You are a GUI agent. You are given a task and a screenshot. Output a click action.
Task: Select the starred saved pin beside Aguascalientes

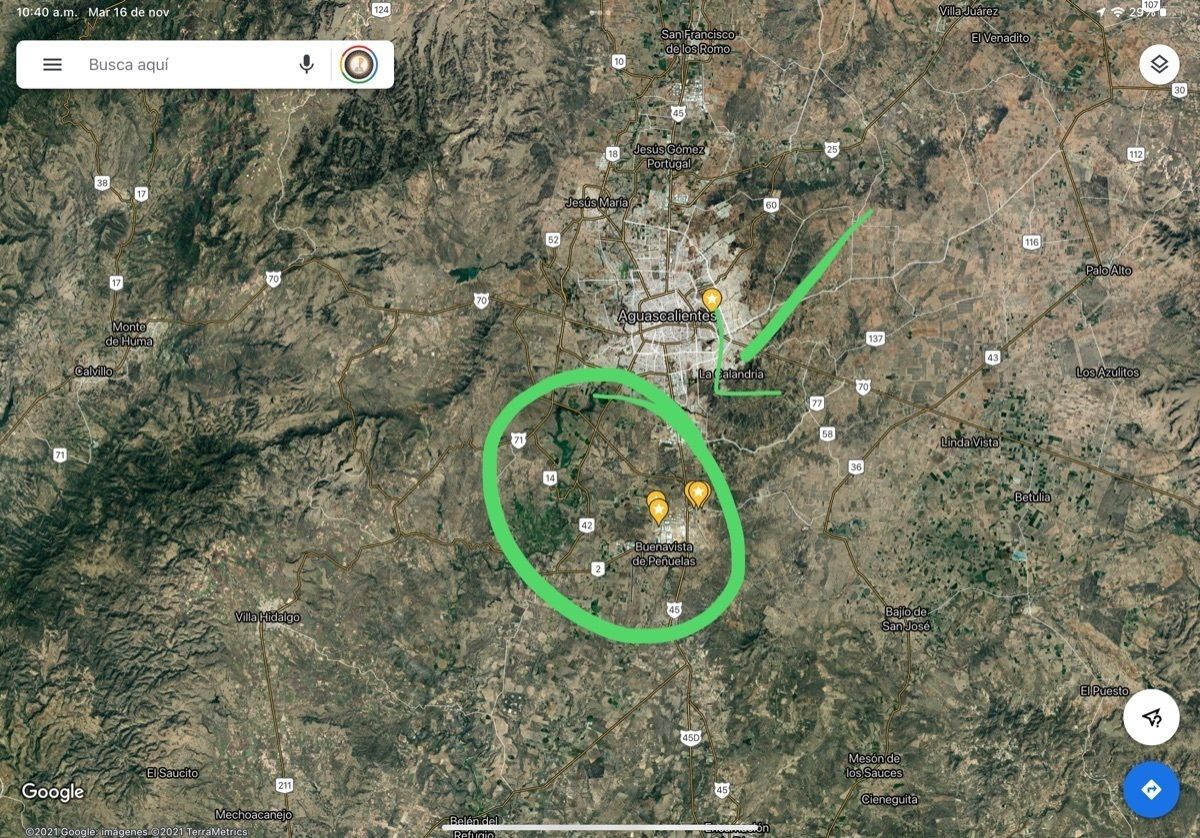711,299
